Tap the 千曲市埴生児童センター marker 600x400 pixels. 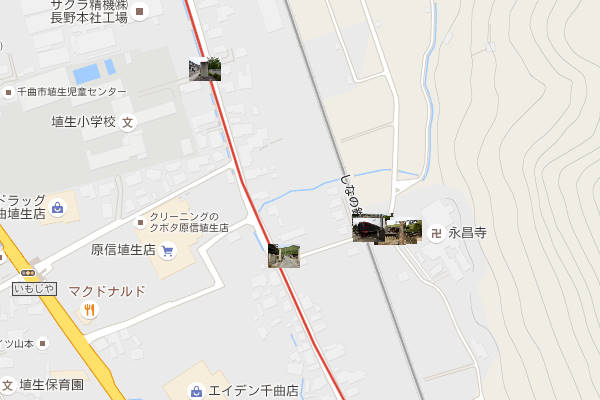8,92
